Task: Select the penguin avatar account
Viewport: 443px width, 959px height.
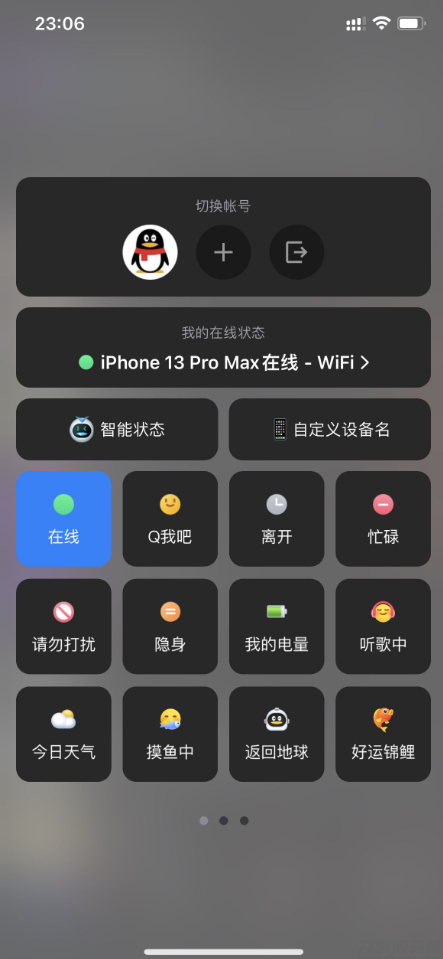Action: point(150,252)
